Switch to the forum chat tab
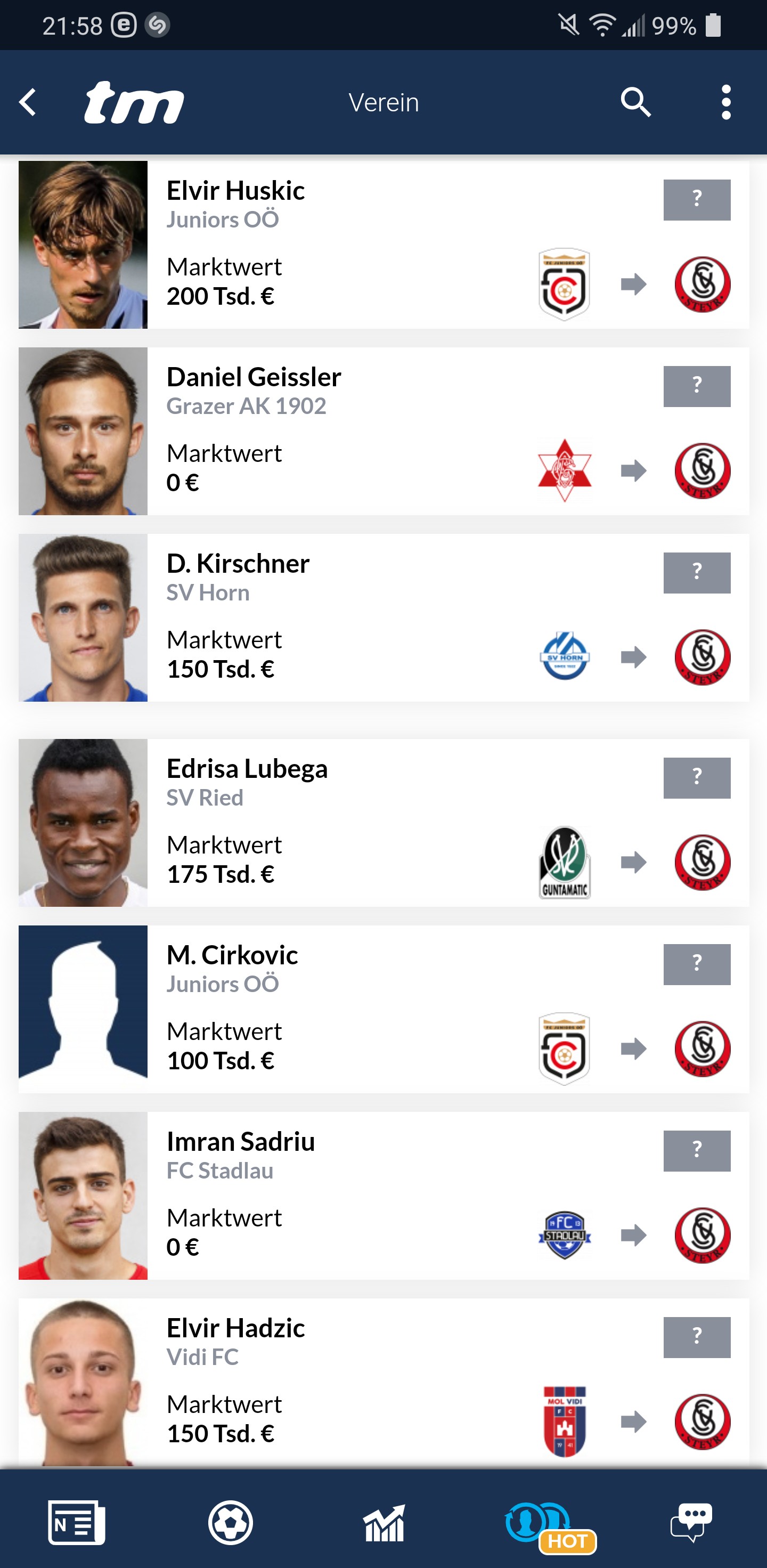This screenshot has height=1568, width=767. [691, 1523]
